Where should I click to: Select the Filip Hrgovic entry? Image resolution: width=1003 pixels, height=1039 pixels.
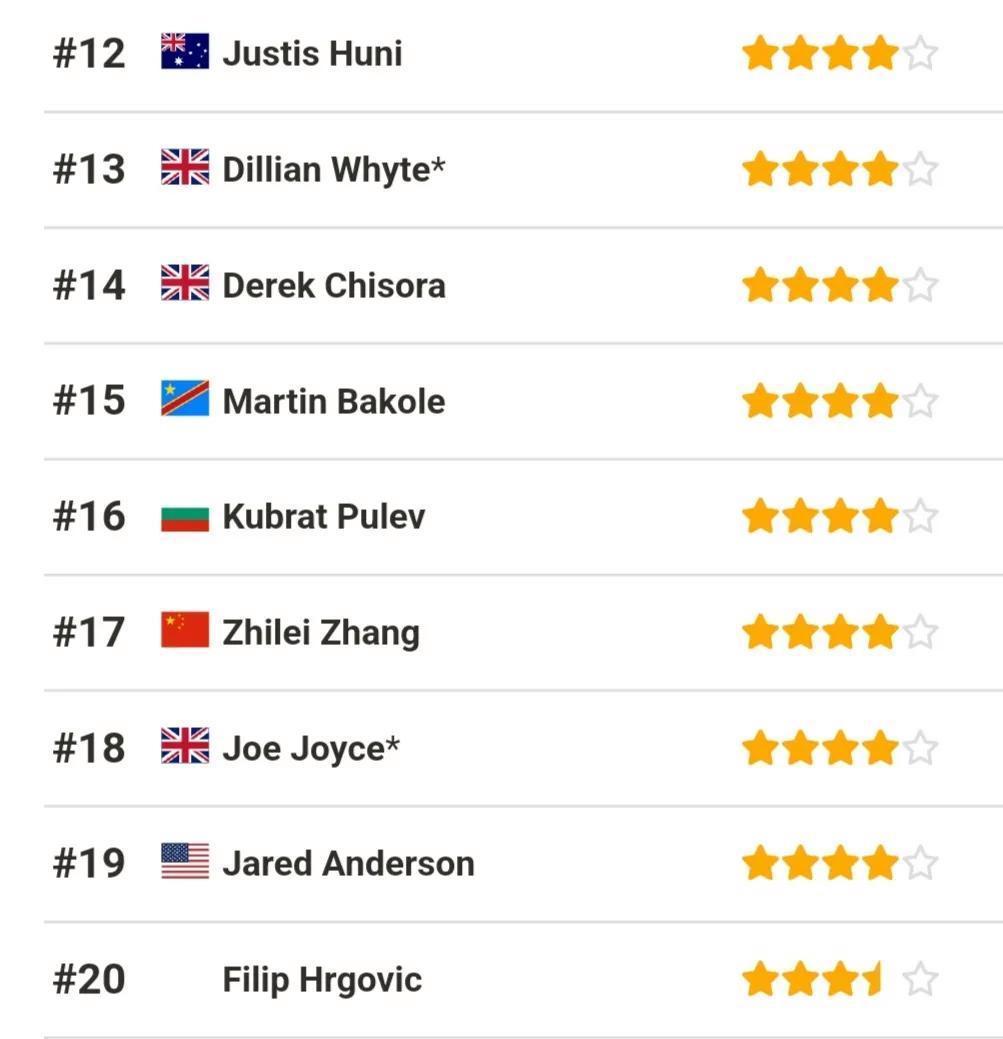(x=321, y=979)
